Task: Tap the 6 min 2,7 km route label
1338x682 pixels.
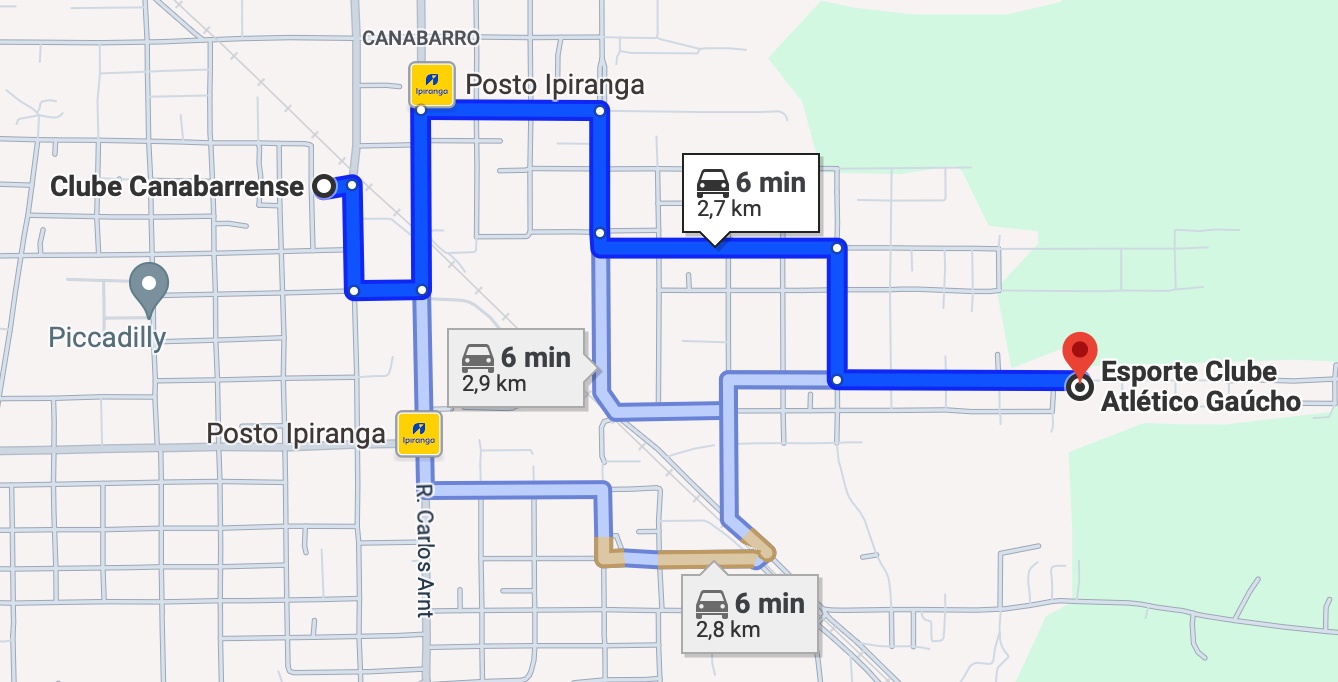Action: [x=750, y=193]
